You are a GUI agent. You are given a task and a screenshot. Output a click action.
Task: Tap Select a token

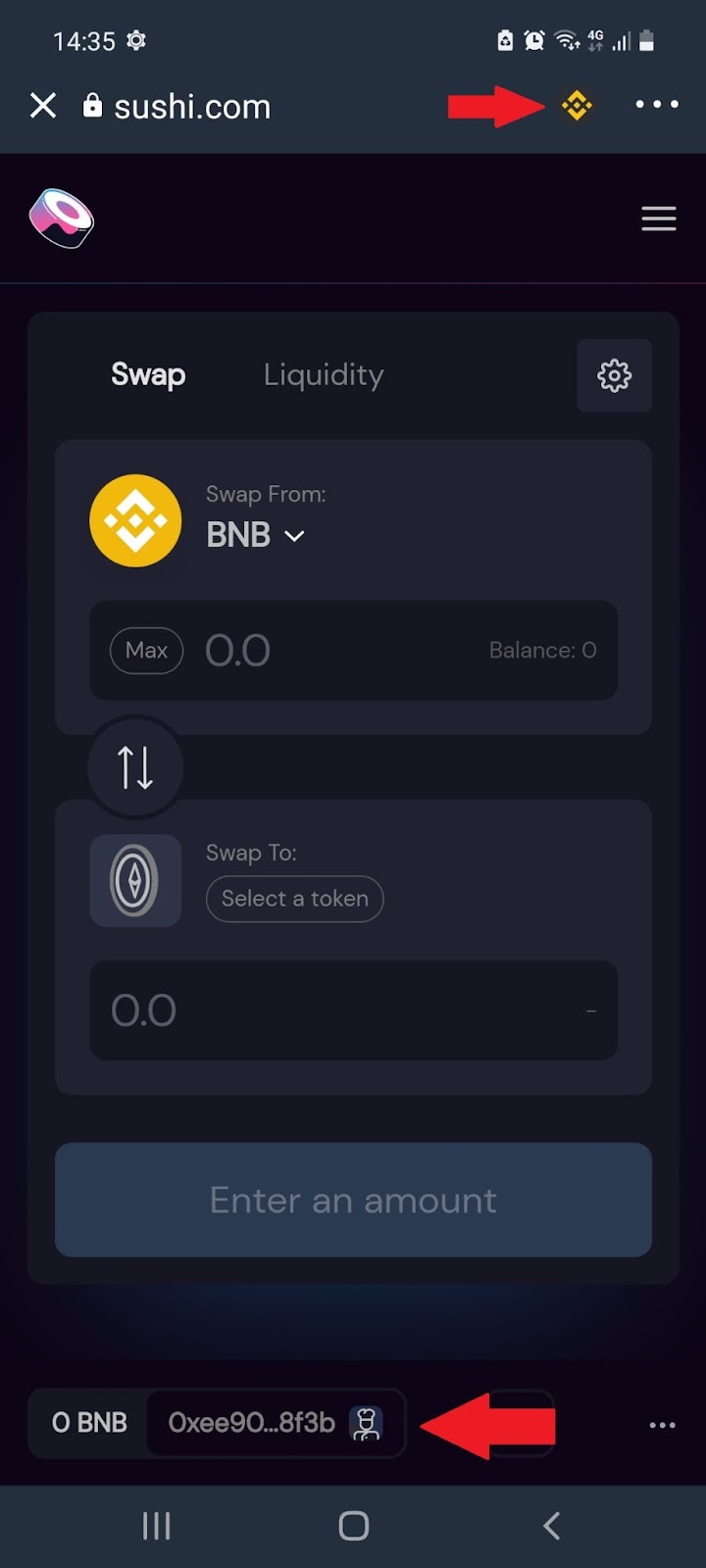[x=294, y=899]
